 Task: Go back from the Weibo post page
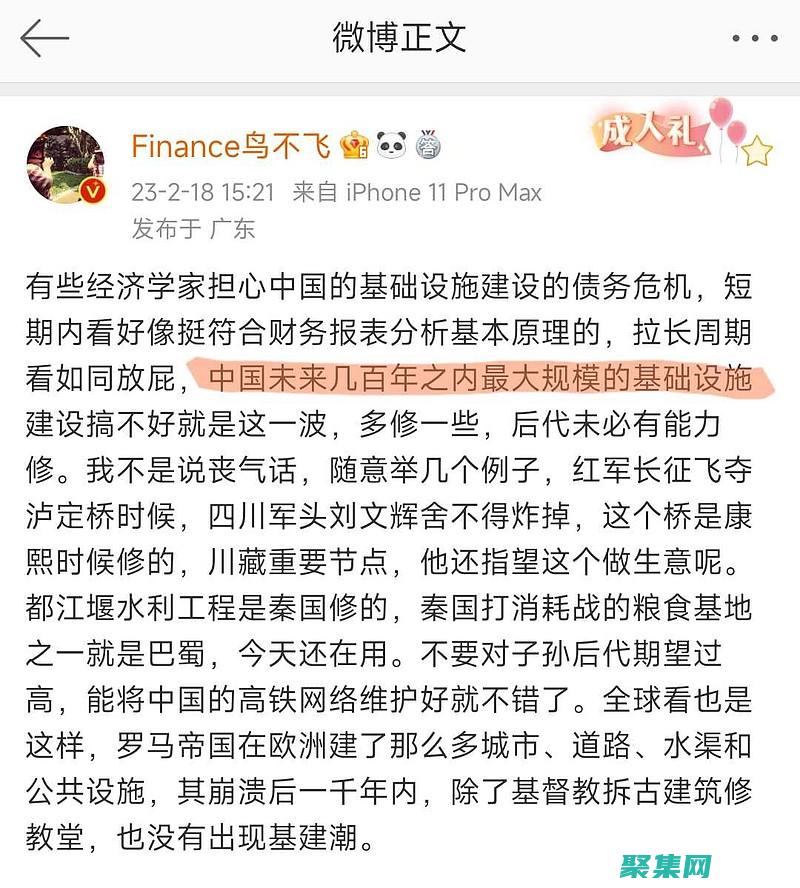click(x=44, y=38)
